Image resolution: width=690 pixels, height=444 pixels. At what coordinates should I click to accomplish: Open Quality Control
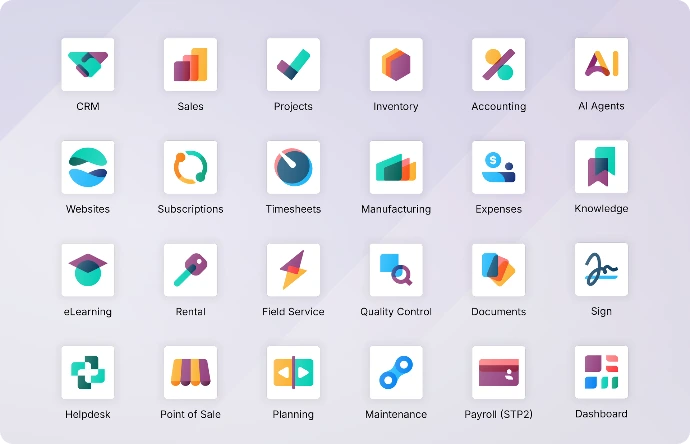[396, 270]
